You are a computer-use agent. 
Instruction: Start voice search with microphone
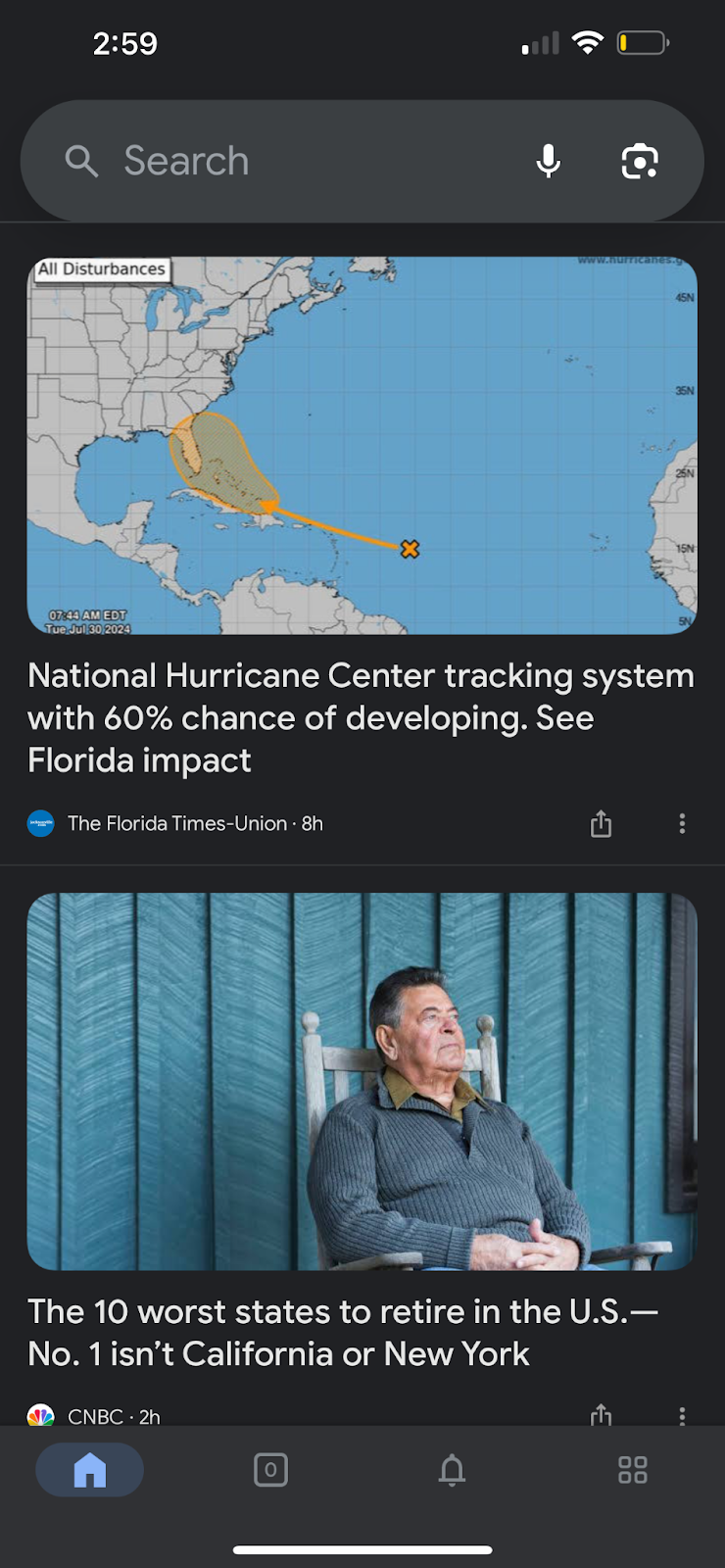(549, 162)
